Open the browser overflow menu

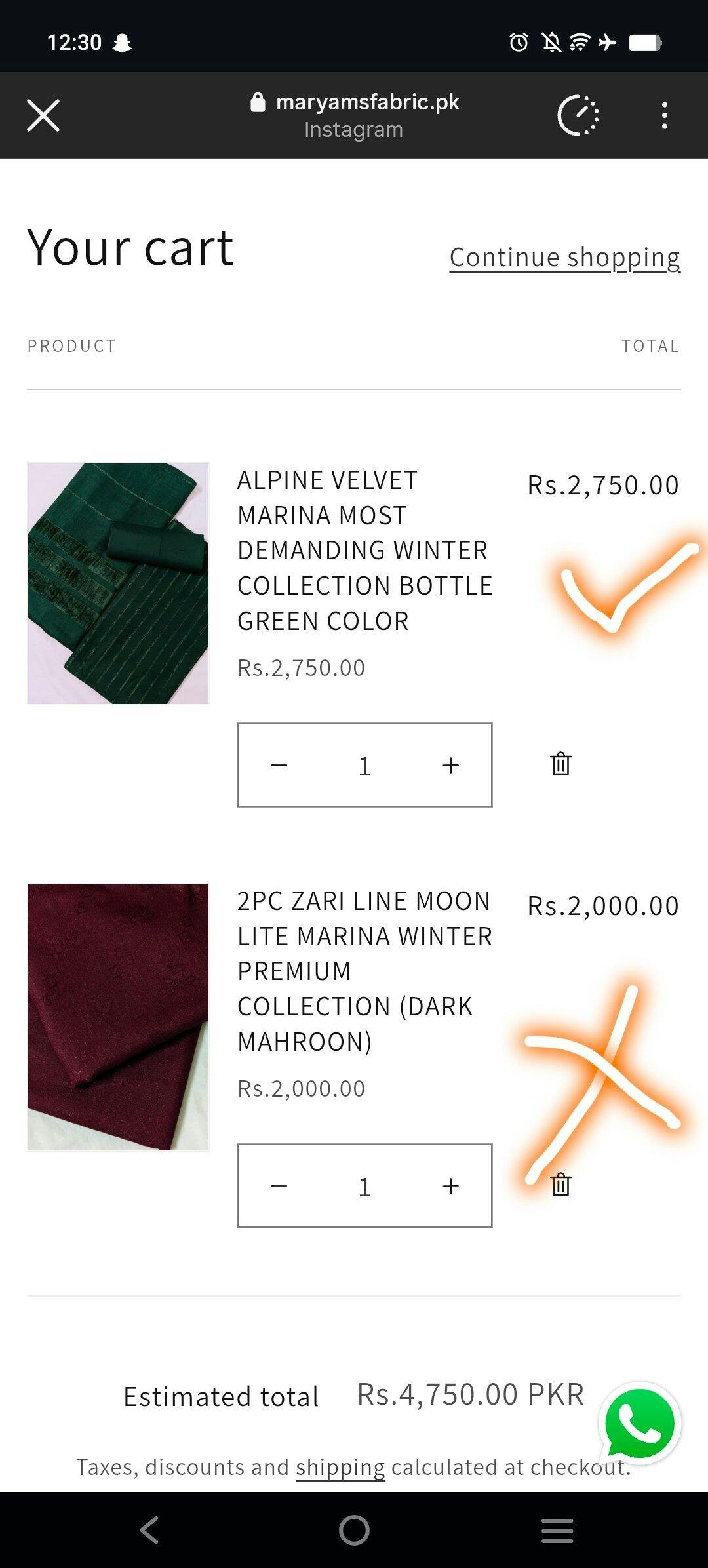coord(664,115)
